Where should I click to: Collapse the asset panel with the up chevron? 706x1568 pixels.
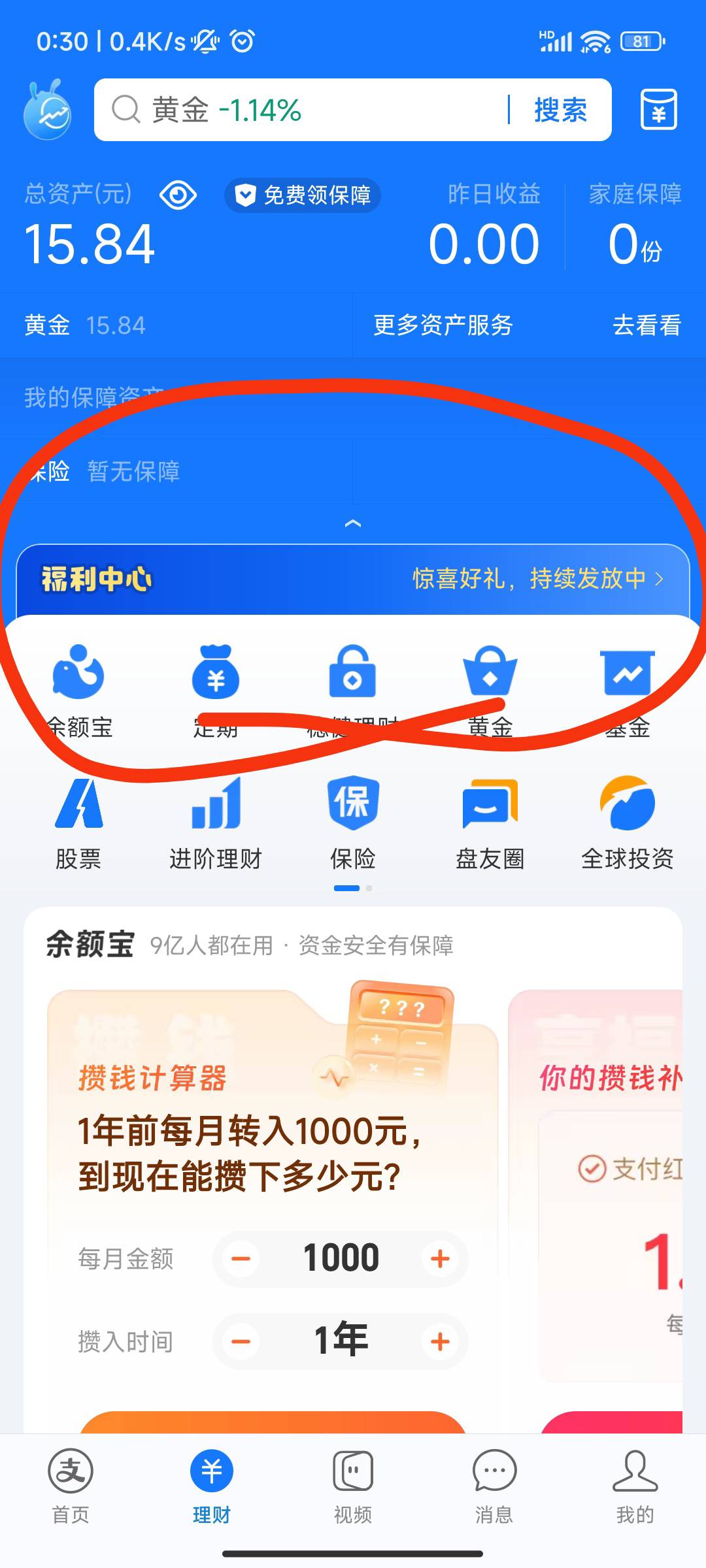pos(353,523)
